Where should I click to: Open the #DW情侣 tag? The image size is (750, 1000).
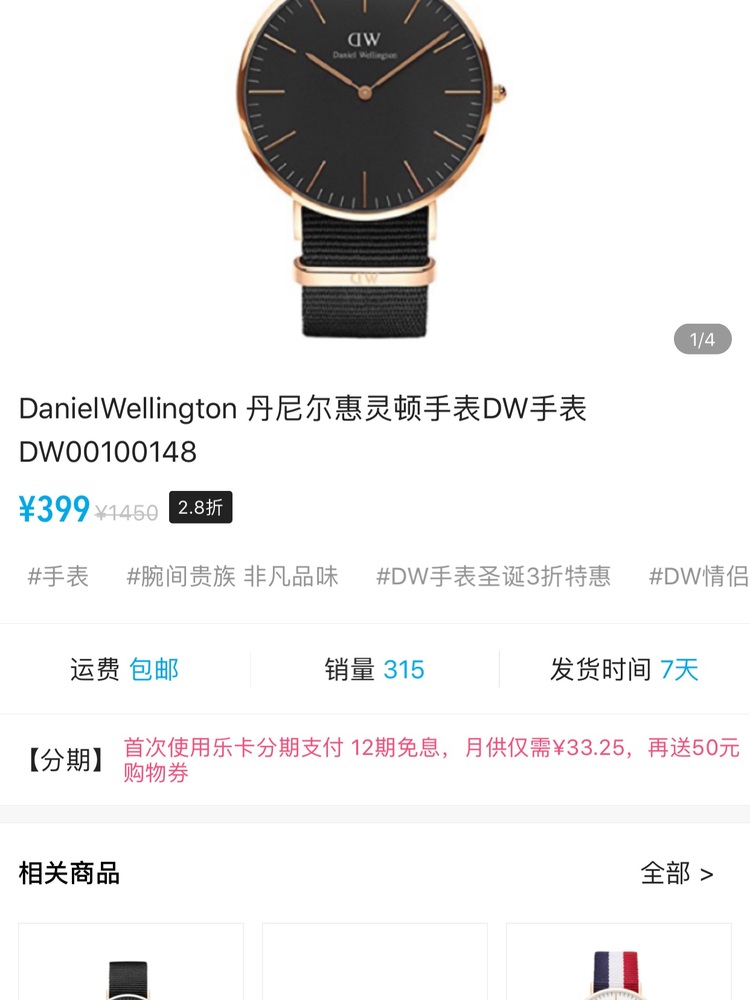click(x=698, y=577)
